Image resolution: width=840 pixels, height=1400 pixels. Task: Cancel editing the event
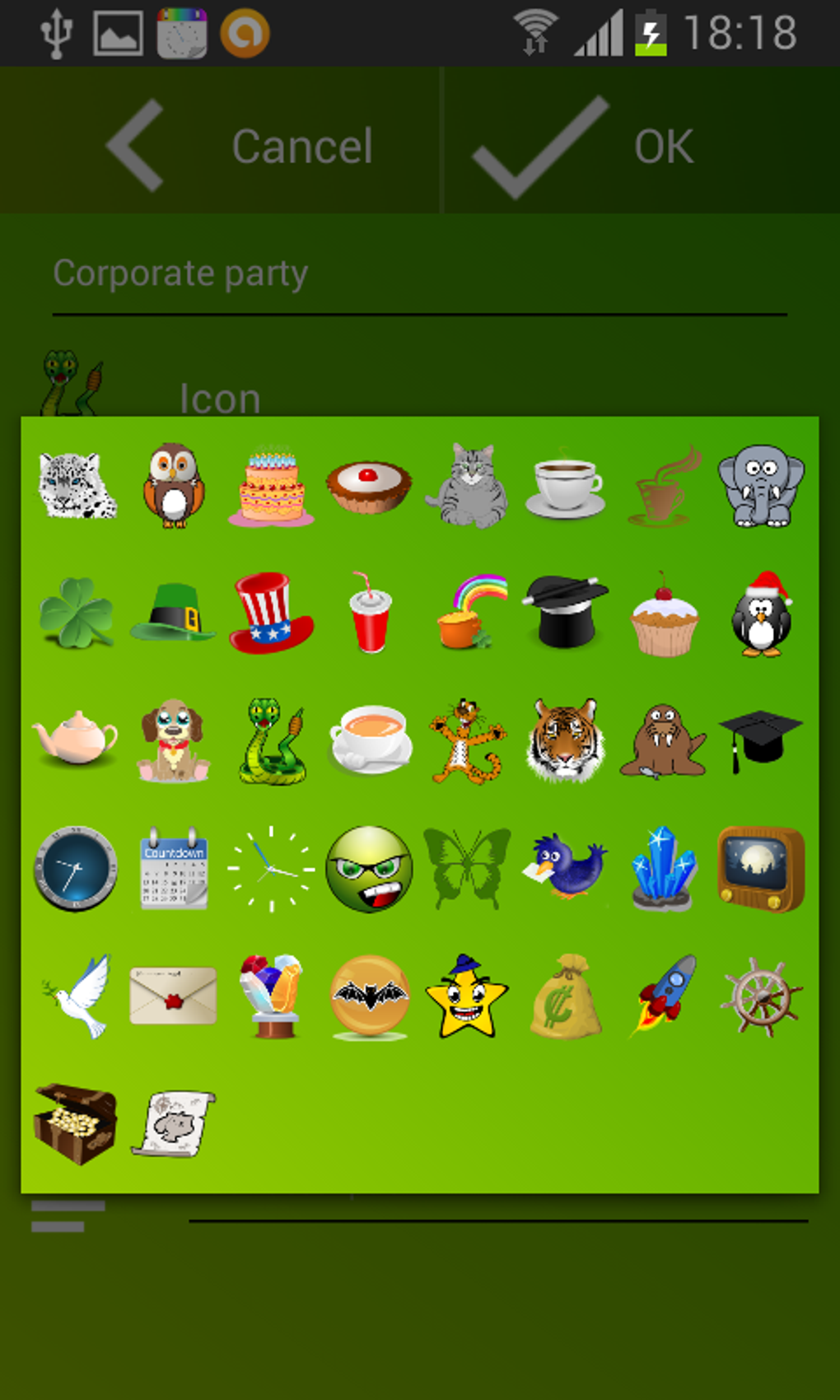point(239,146)
